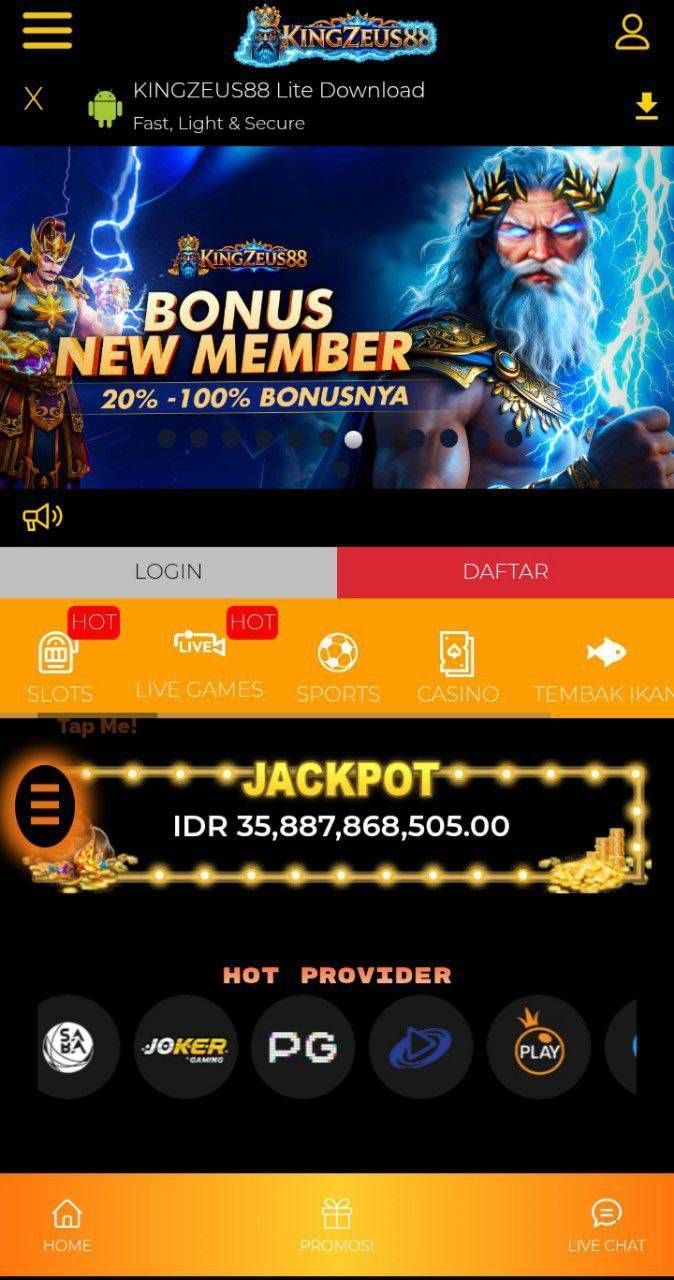The height and width of the screenshot is (1280, 674).
Task: Download the KINGZEUS88 Lite app
Action: 647,106
